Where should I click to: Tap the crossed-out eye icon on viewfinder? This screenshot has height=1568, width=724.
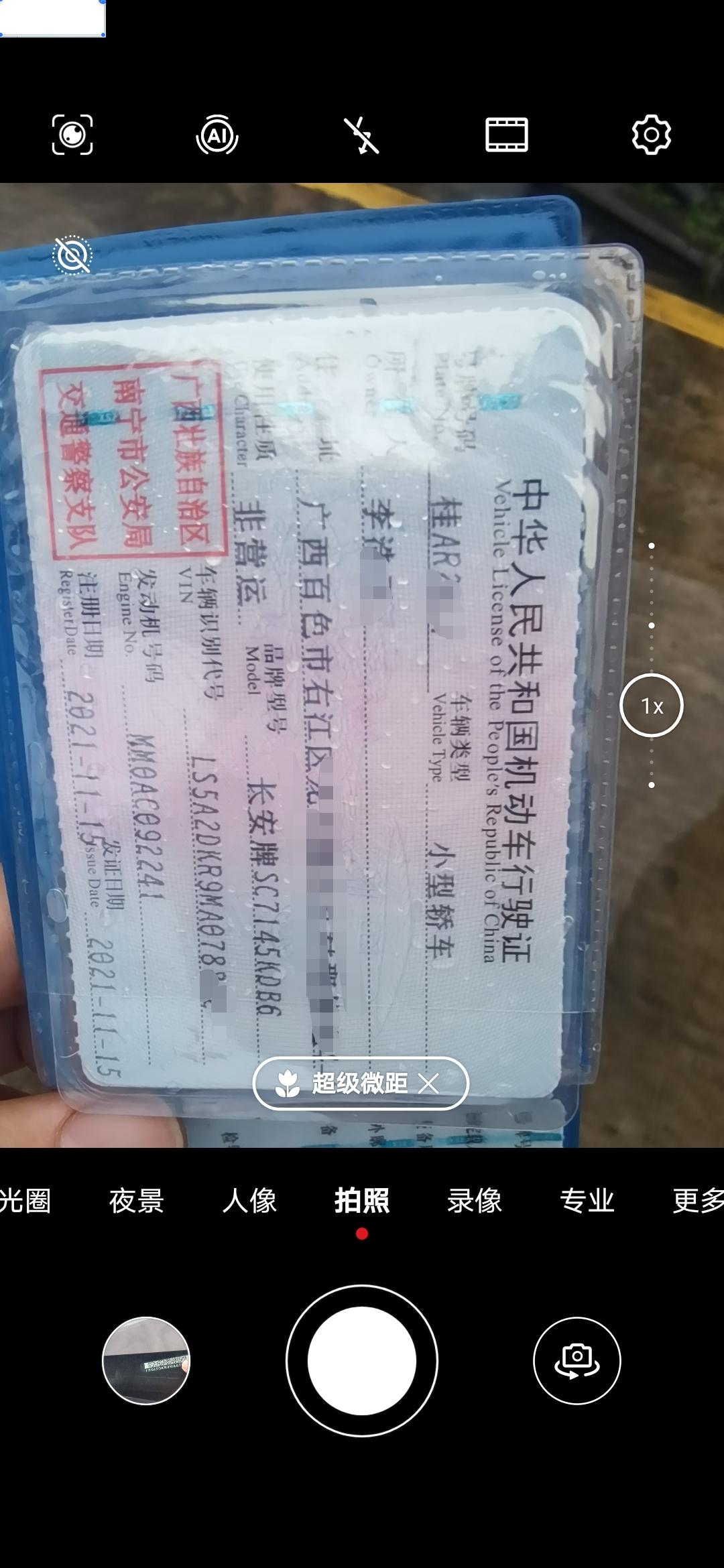[72, 255]
